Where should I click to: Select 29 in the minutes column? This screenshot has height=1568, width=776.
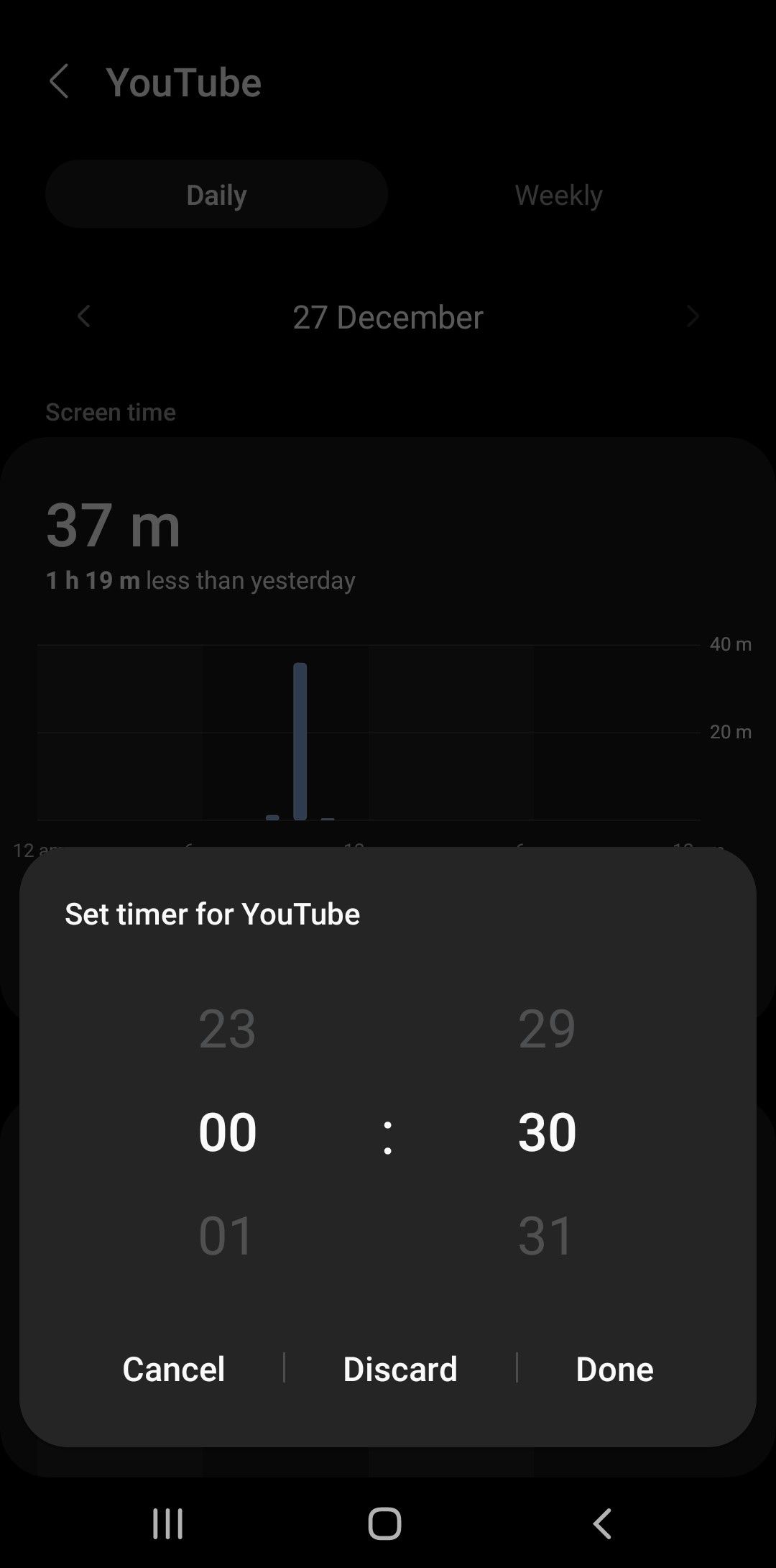tap(546, 1028)
